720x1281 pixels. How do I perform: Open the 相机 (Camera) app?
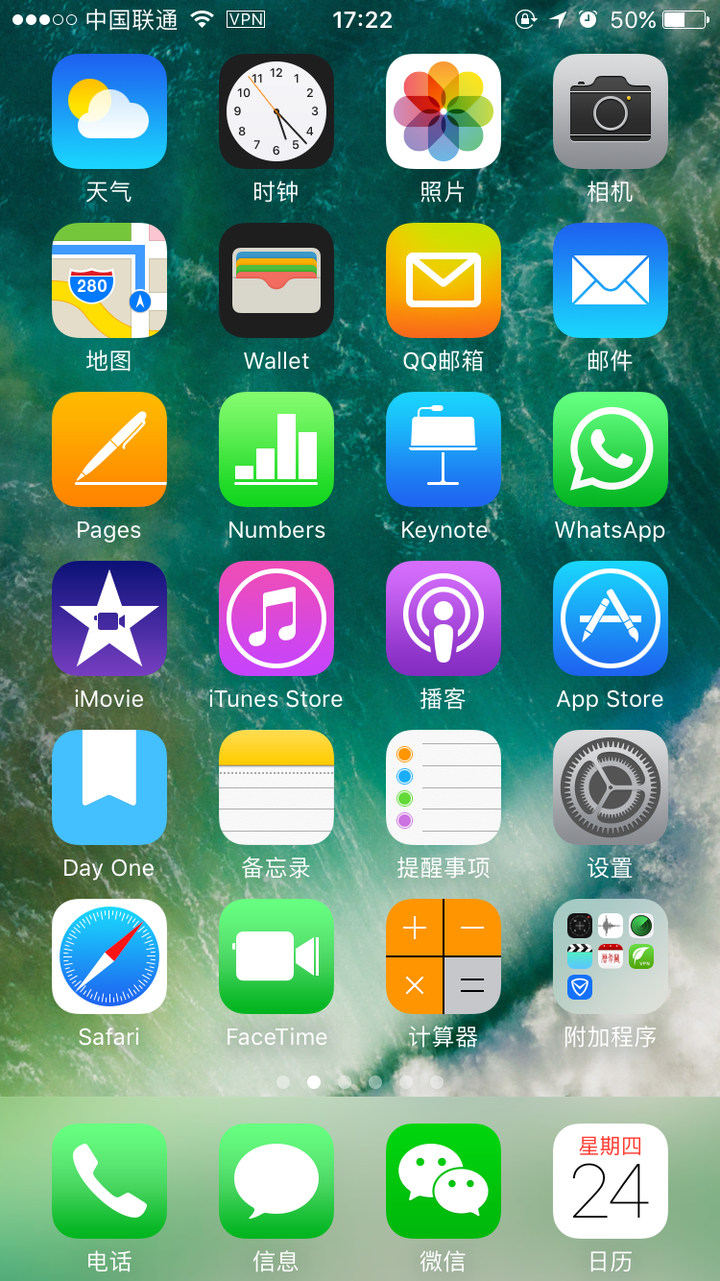pos(610,111)
